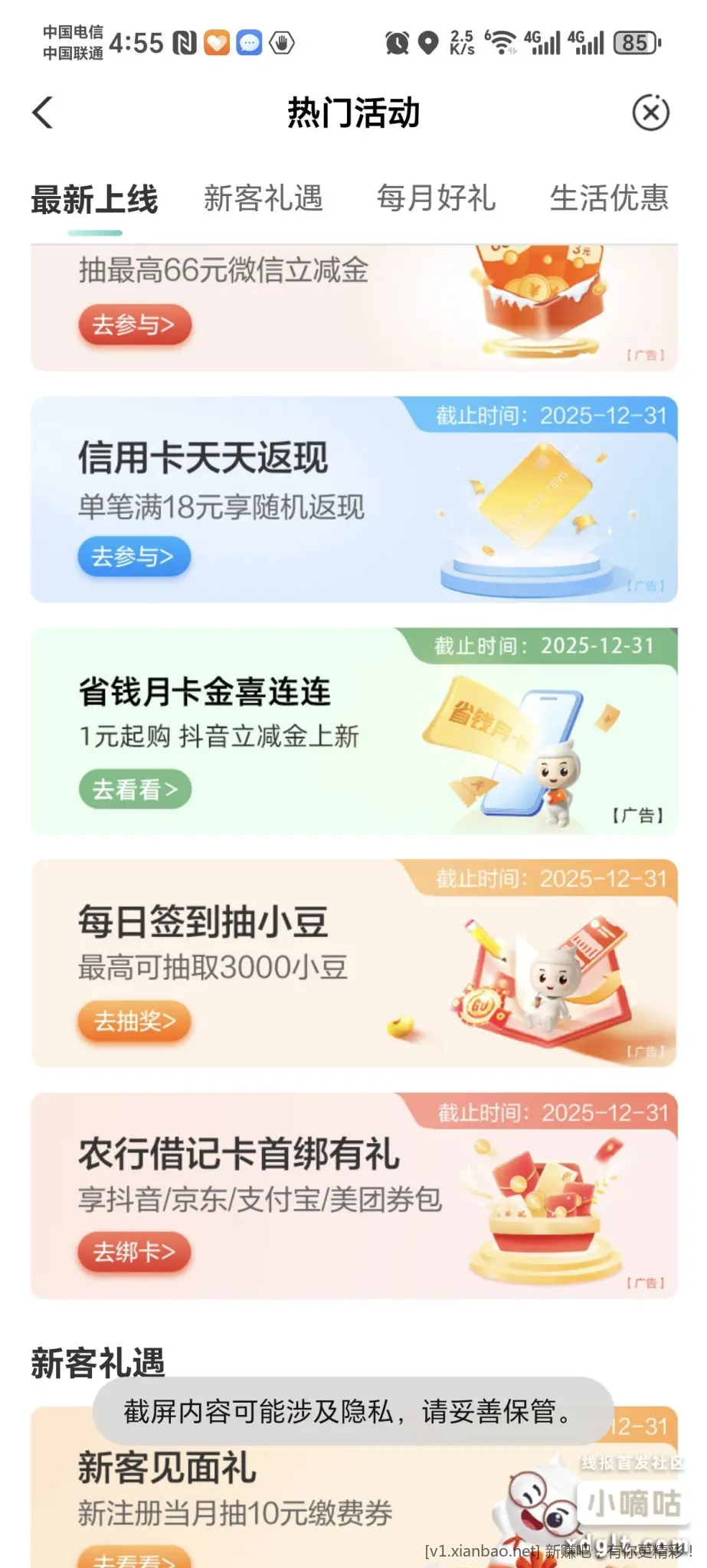
Task: Close the 热门活动 page
Action: 650,113
